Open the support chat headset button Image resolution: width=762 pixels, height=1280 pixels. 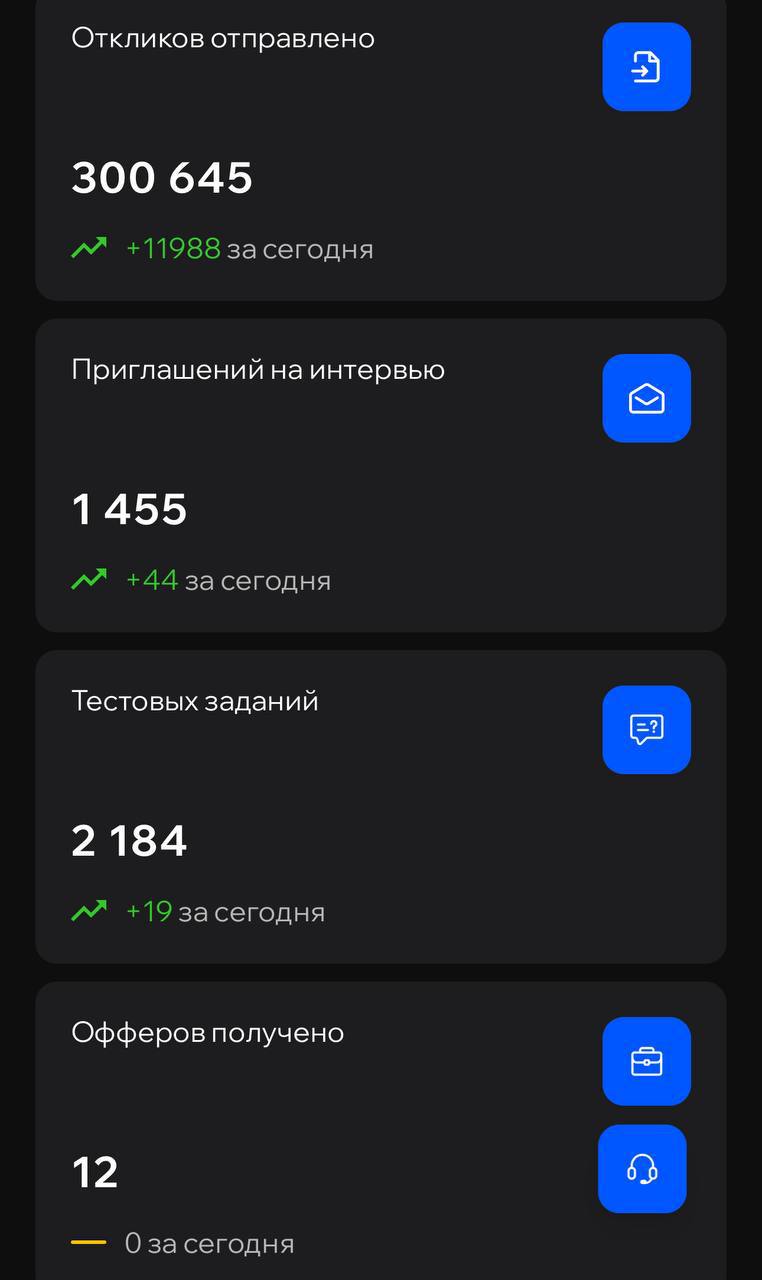642,1169
